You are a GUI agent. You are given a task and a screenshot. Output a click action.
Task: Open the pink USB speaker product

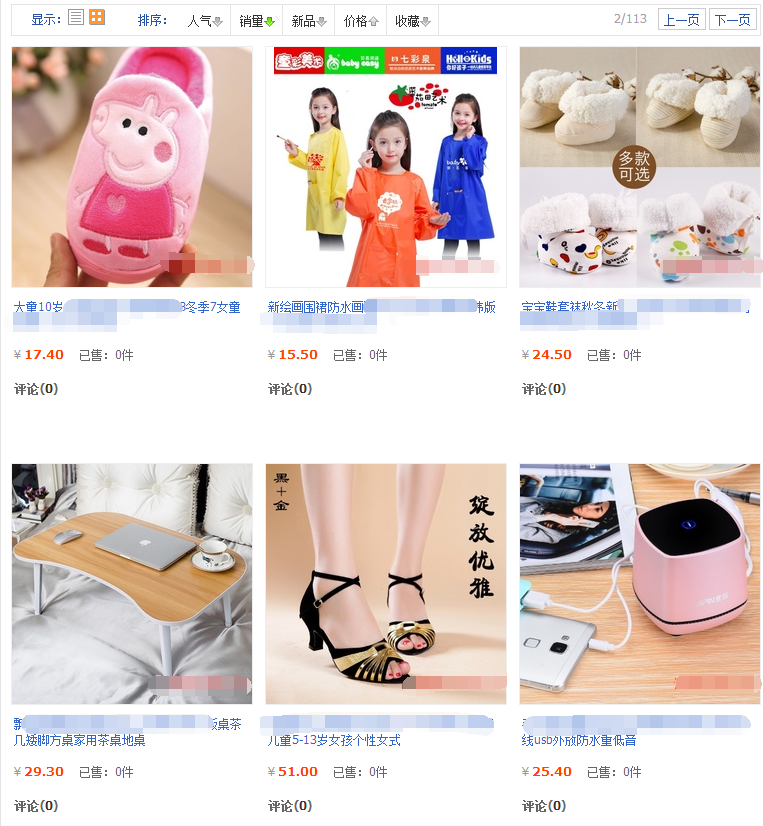(x=639, y=584)
